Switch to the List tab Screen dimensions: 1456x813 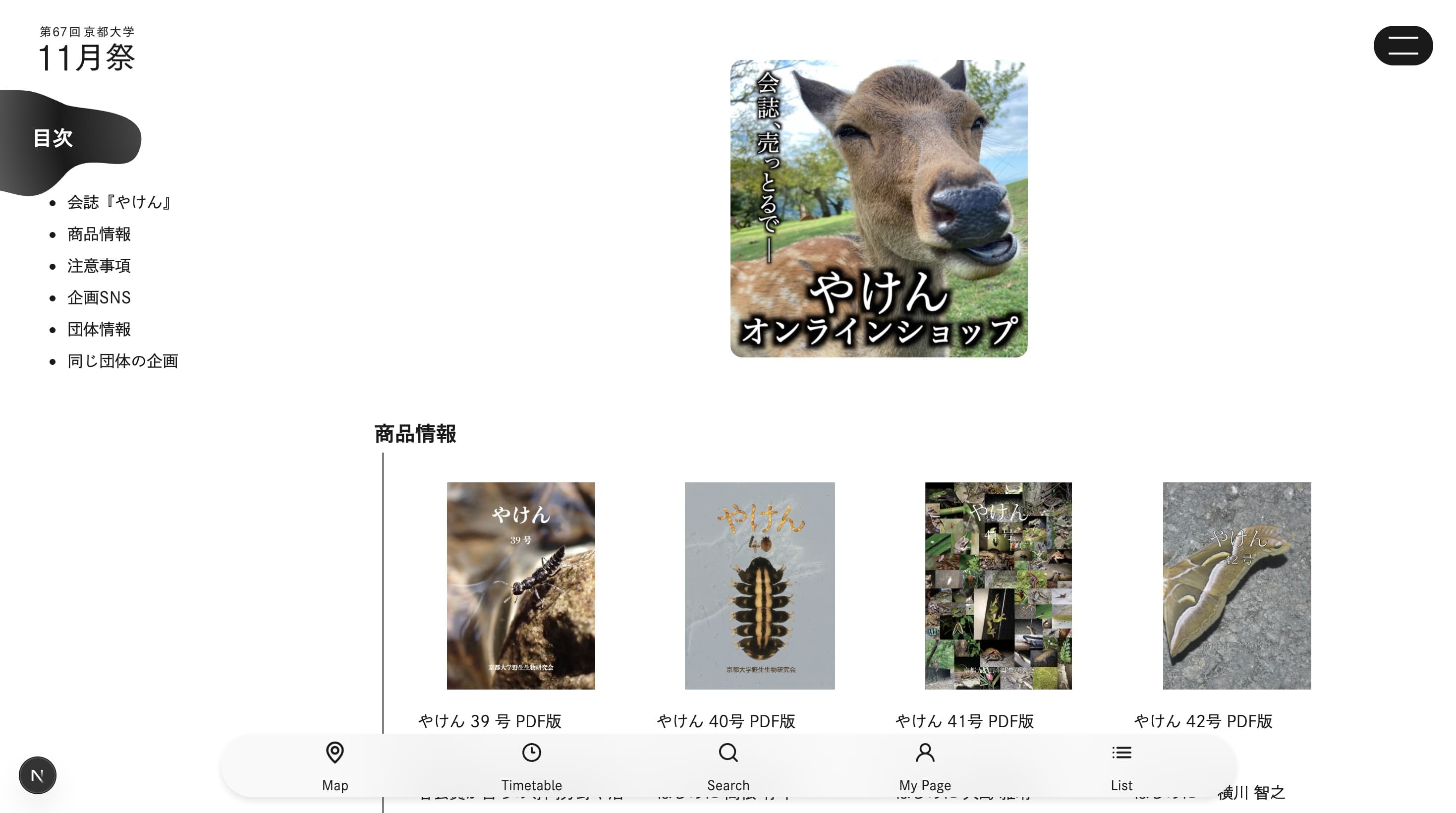(x=1121, y=765)
